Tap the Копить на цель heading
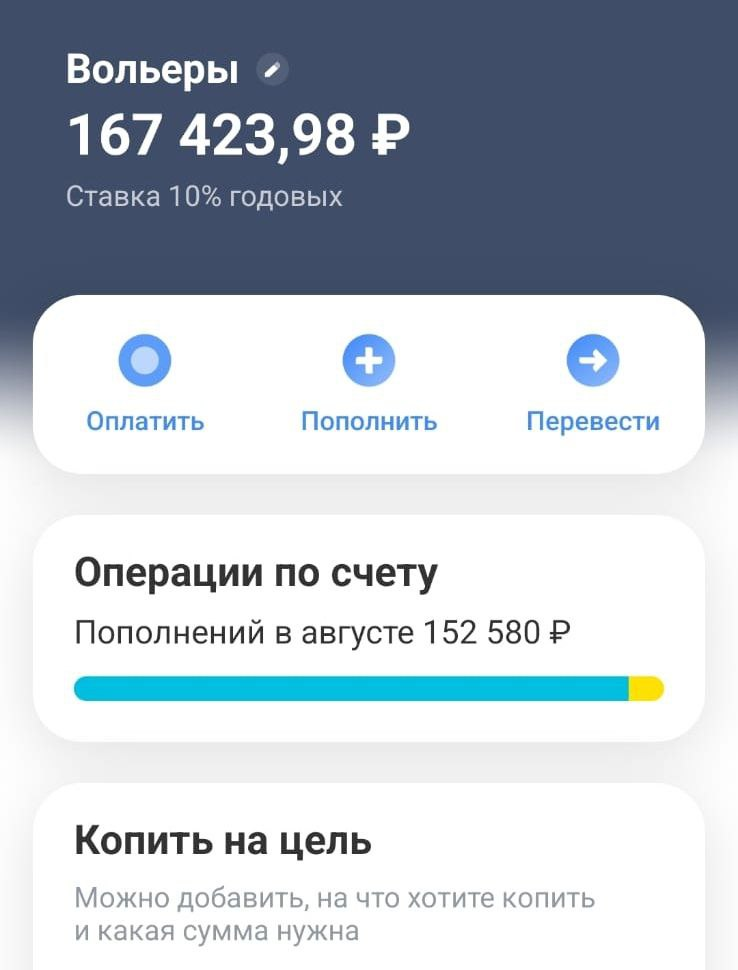 [x=222, y=841]
